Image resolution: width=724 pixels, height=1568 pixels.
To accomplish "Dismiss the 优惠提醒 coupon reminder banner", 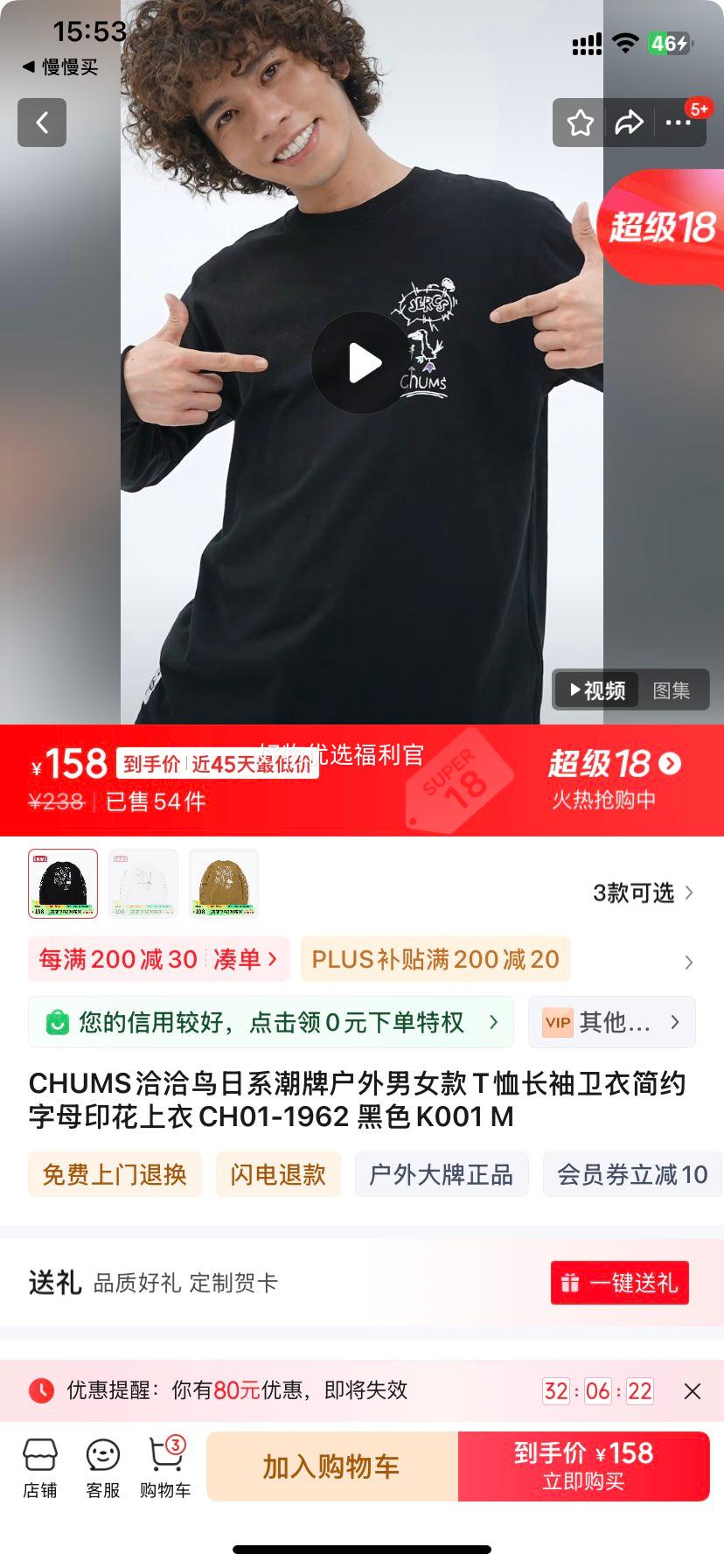I will coord(692,1390).
